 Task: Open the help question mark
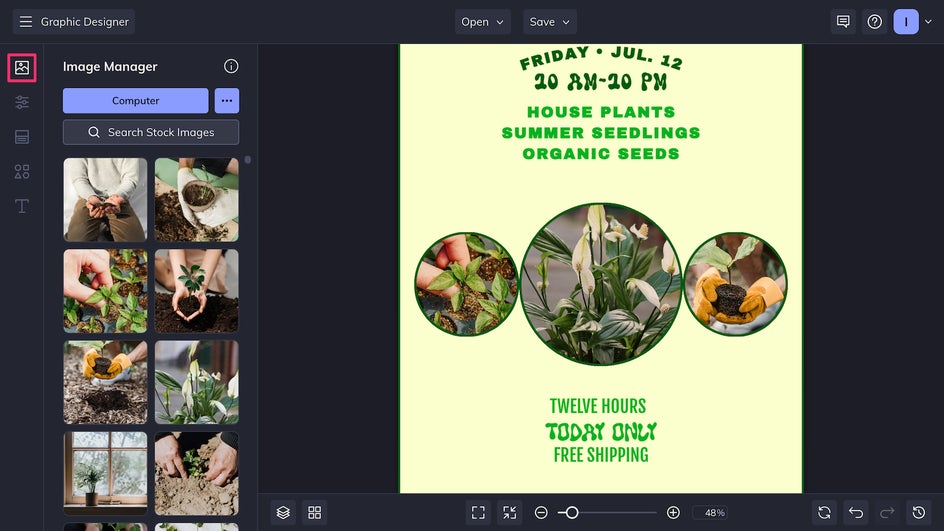pos(875,22)
